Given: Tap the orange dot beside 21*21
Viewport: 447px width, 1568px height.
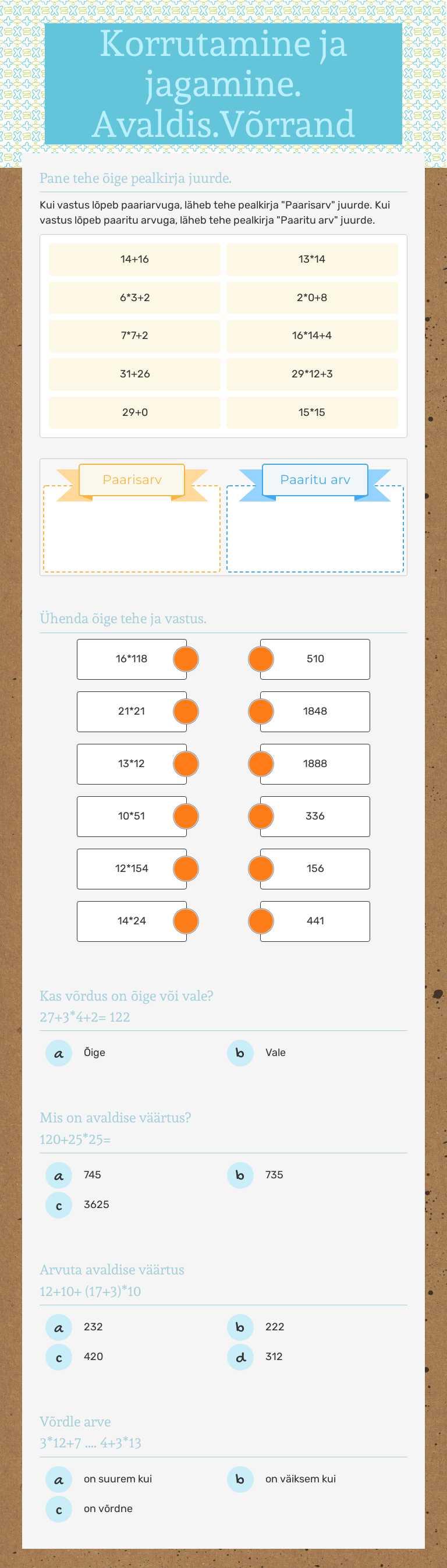Looking at the screenshot, I should [186, 712].
